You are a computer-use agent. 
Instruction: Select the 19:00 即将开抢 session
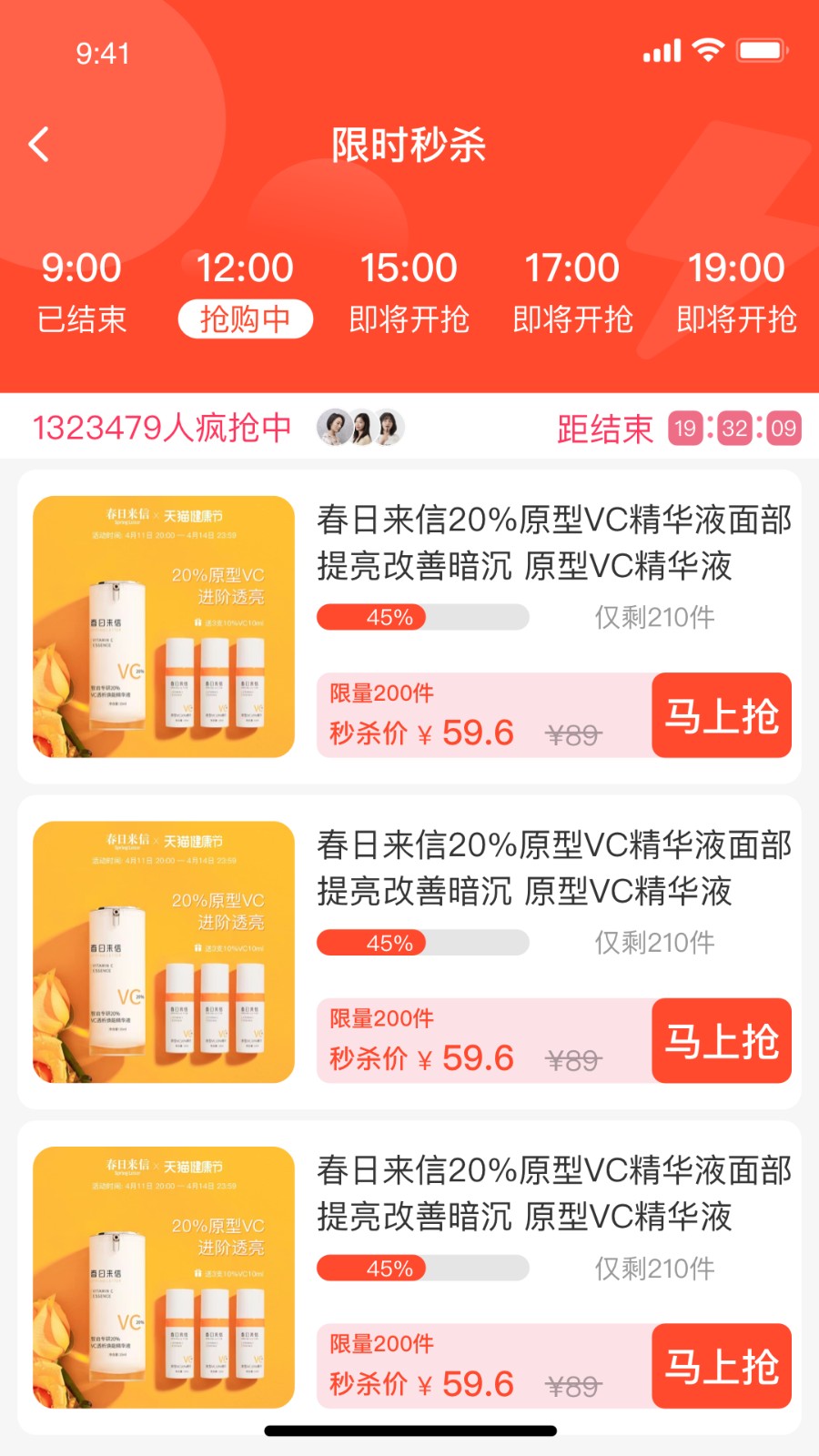(733, 289)
